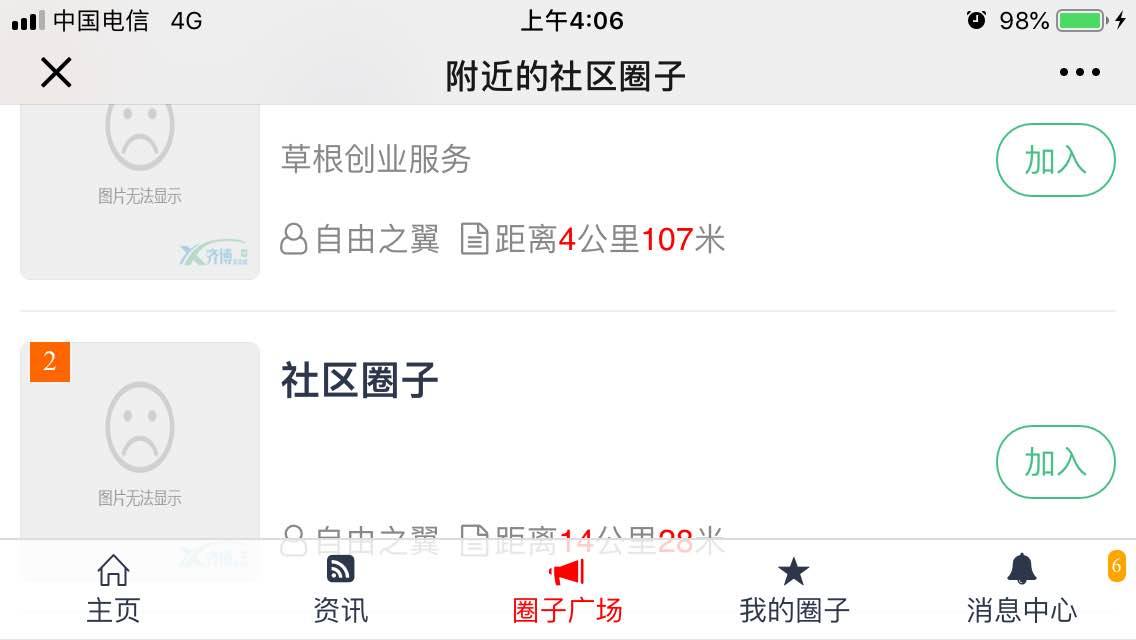Switch to the 资讯 tab
Screen dimensions: 1136x640
tap(341, 590)
